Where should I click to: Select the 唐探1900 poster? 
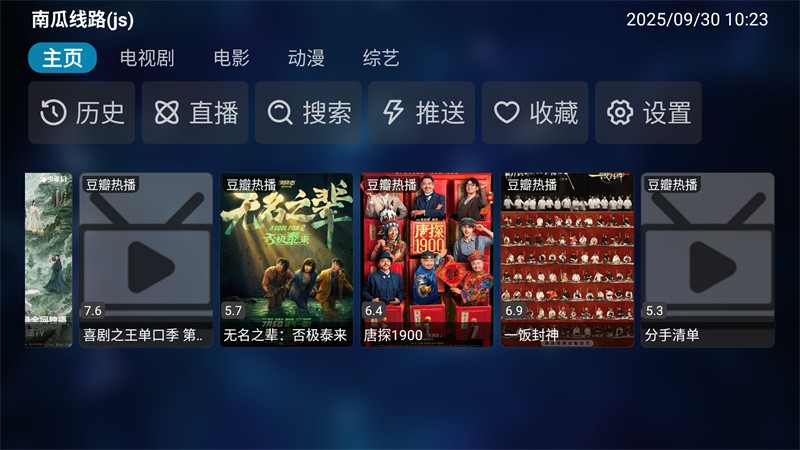(427, 260)
